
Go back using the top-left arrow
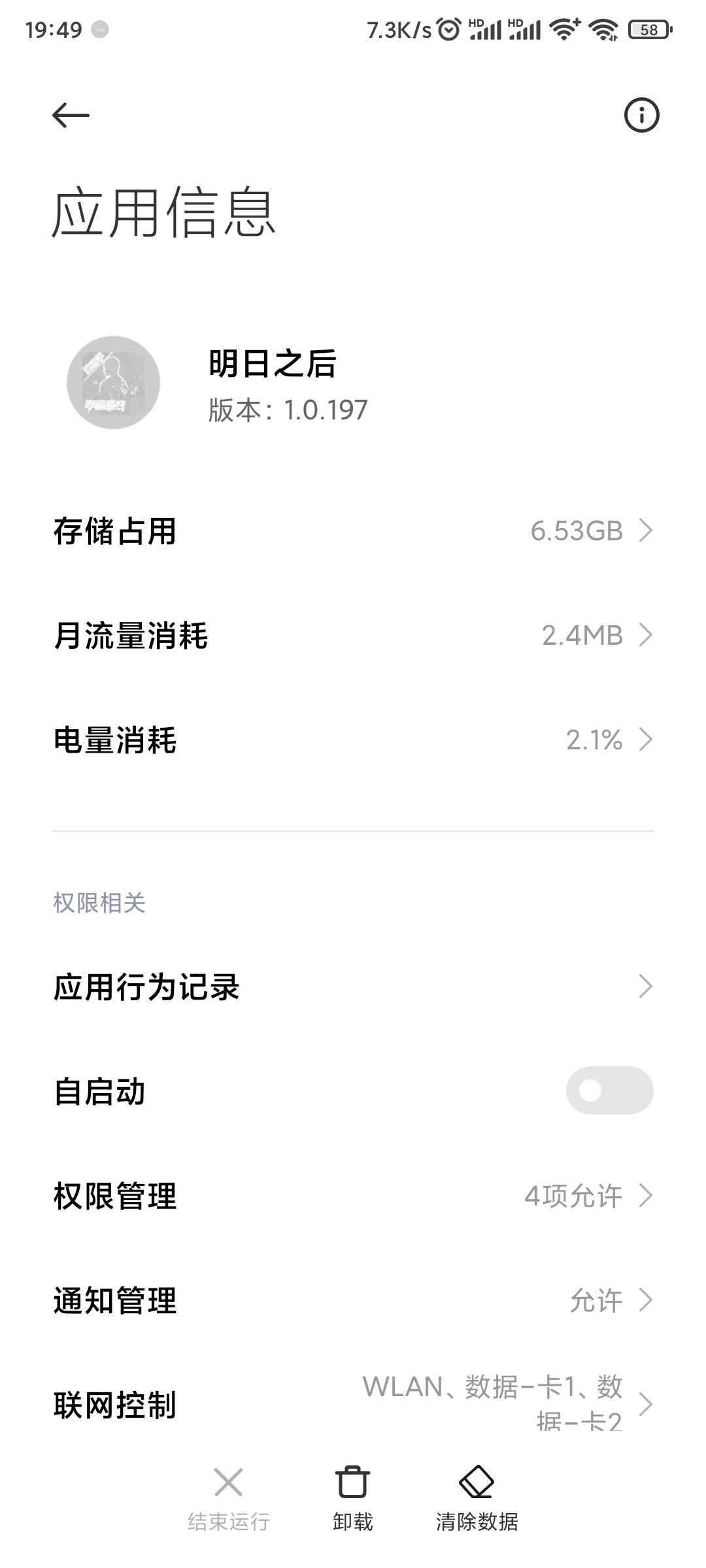pos(71,116)
